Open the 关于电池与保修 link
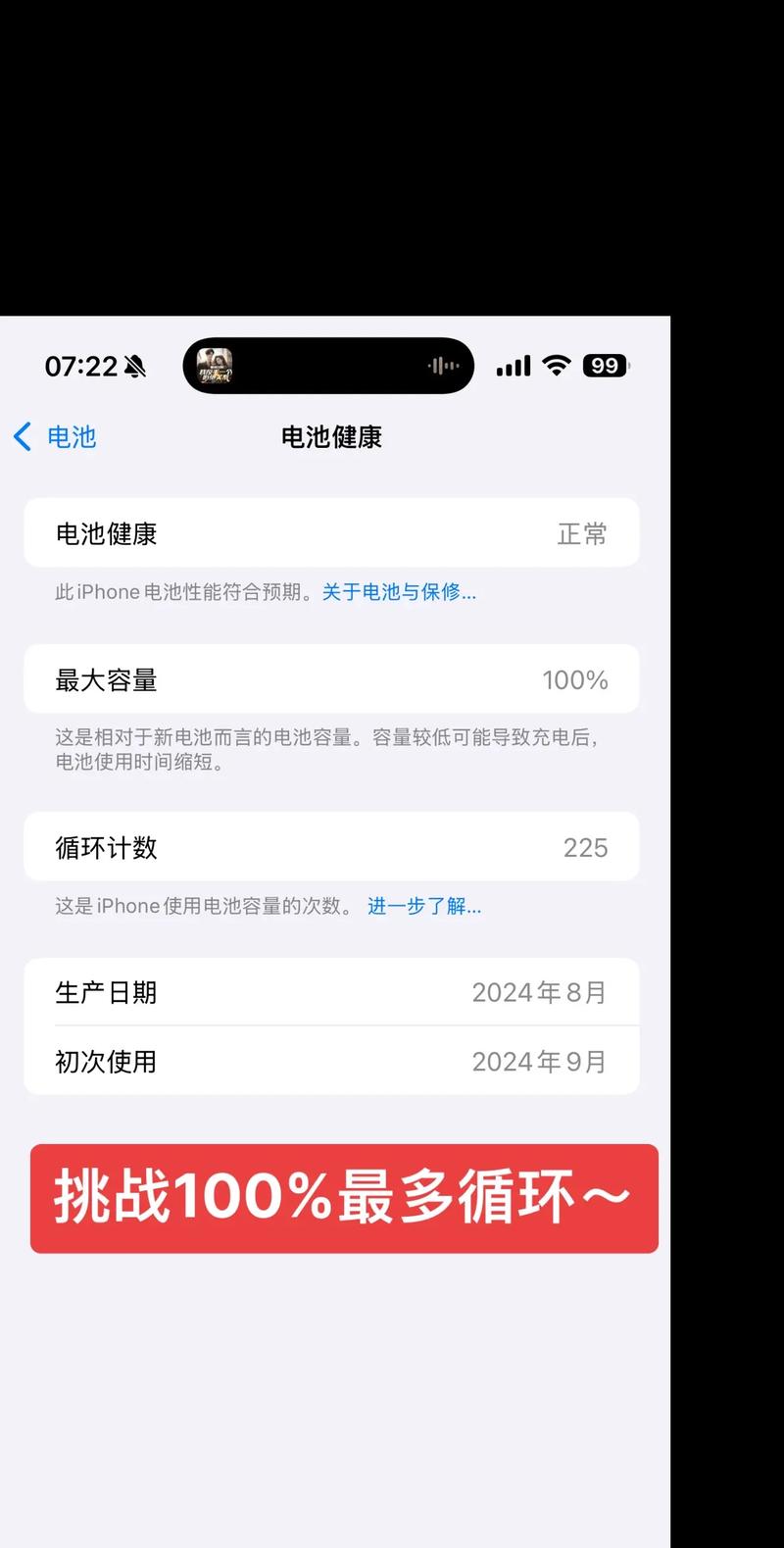The width and height of the screenshot is (784, 1548). point(398,592)
